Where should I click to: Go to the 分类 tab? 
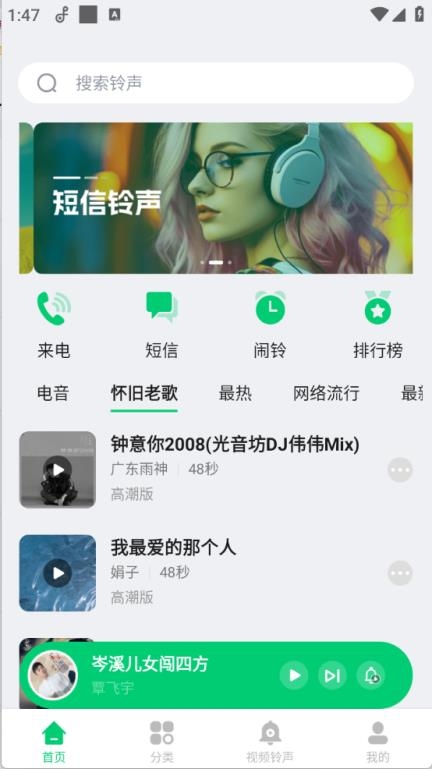pyautogui.click(x=162, y=741)
